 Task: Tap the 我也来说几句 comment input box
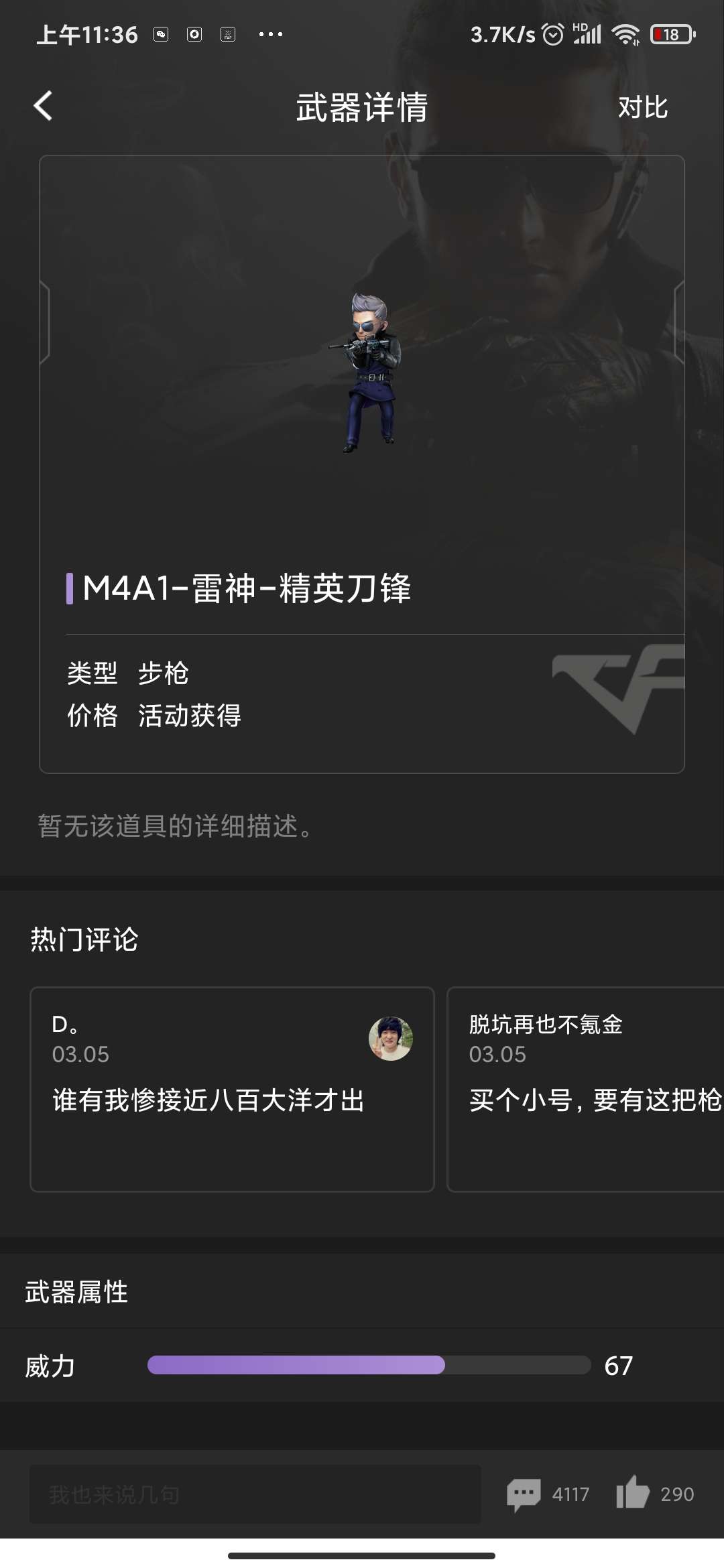[255, 1494]
